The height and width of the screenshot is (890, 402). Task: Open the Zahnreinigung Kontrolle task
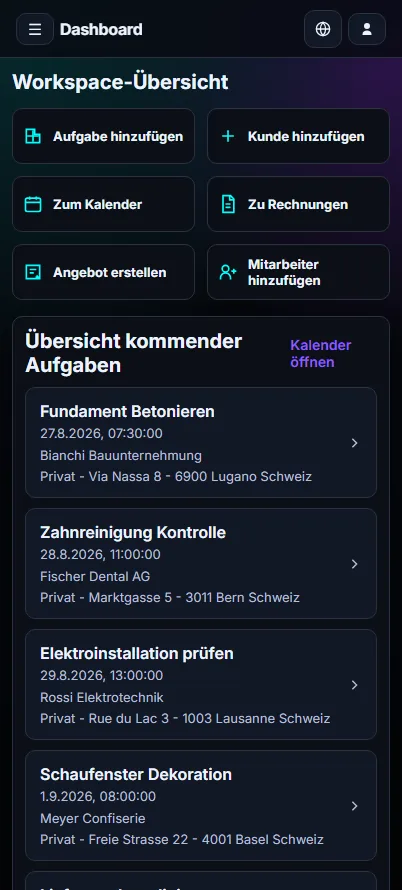[x=201, y=564]
